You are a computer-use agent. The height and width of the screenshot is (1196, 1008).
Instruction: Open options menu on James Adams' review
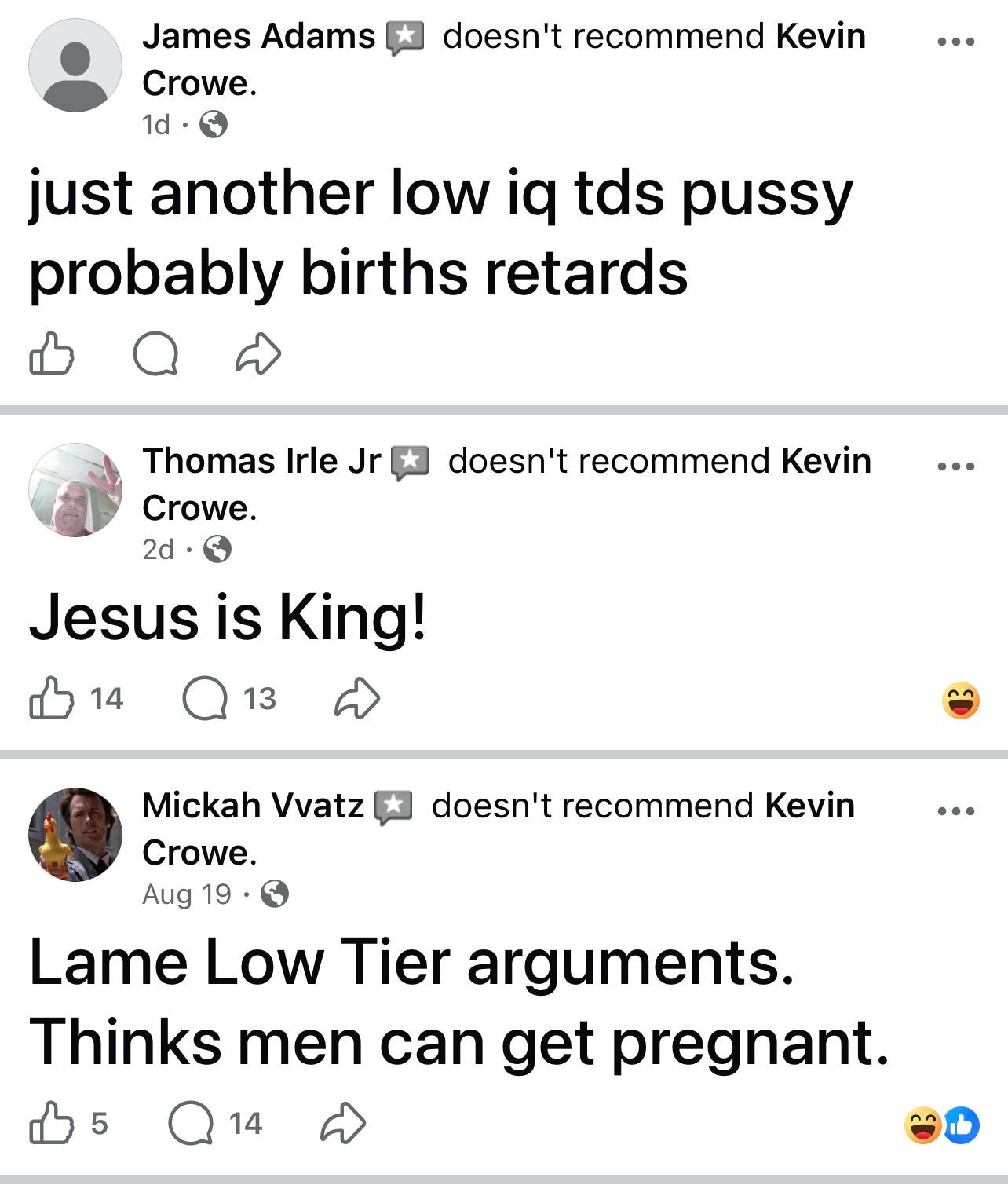[x=956, y=42]
